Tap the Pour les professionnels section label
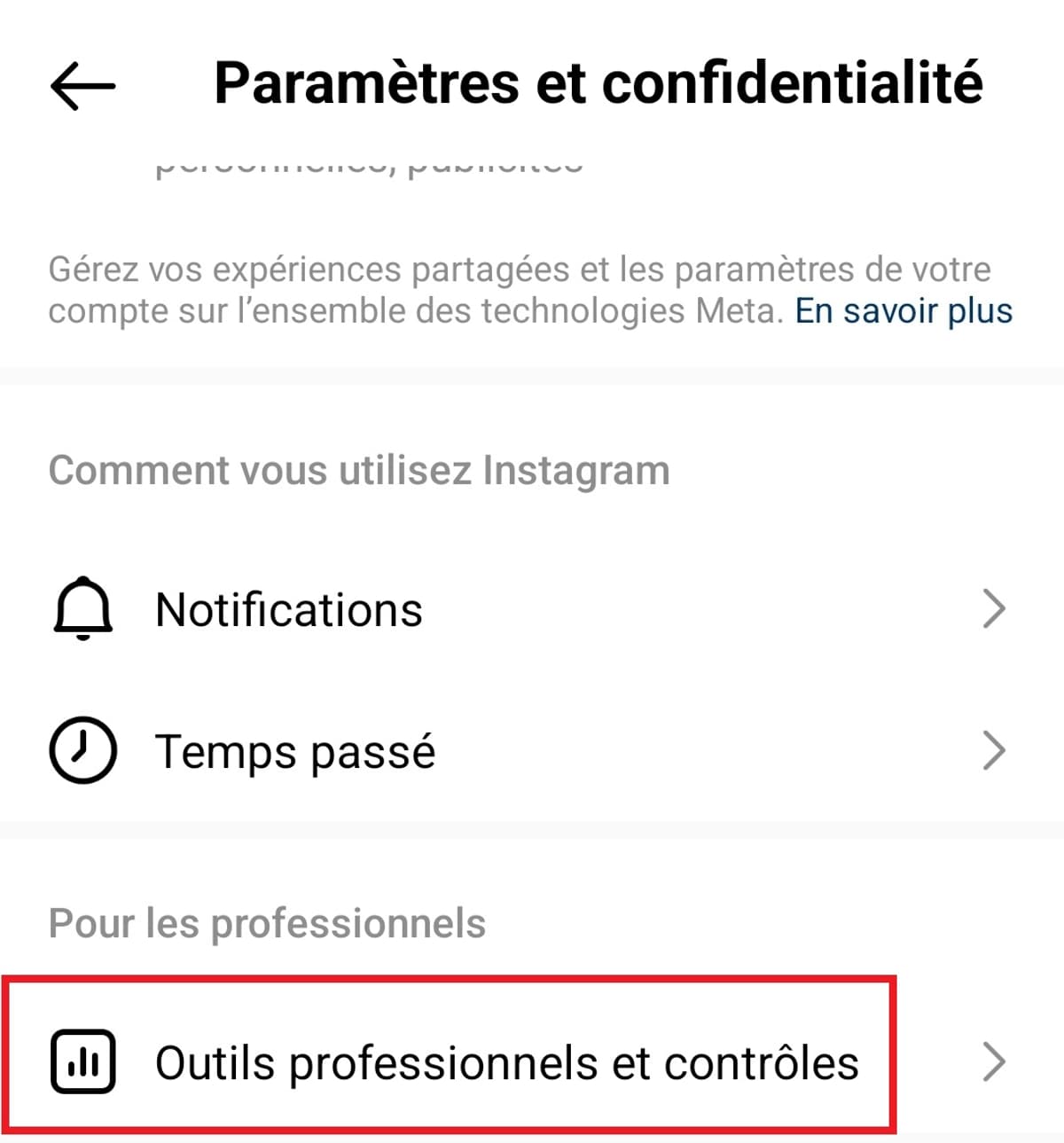This screenshot has width=1064, height=1143. [x=266, y=922]
